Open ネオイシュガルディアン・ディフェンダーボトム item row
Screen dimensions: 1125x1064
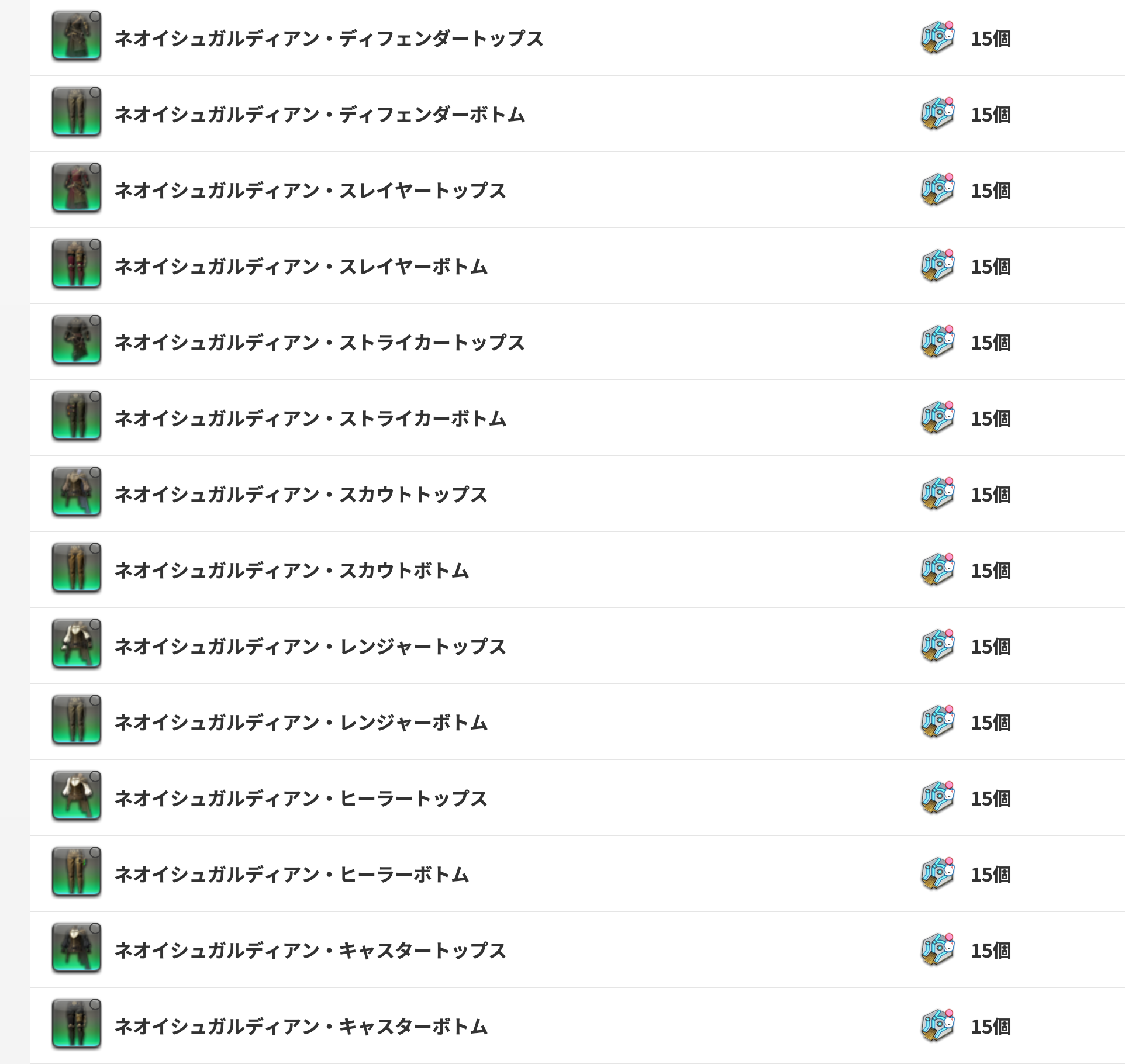[x=319, y=115]
